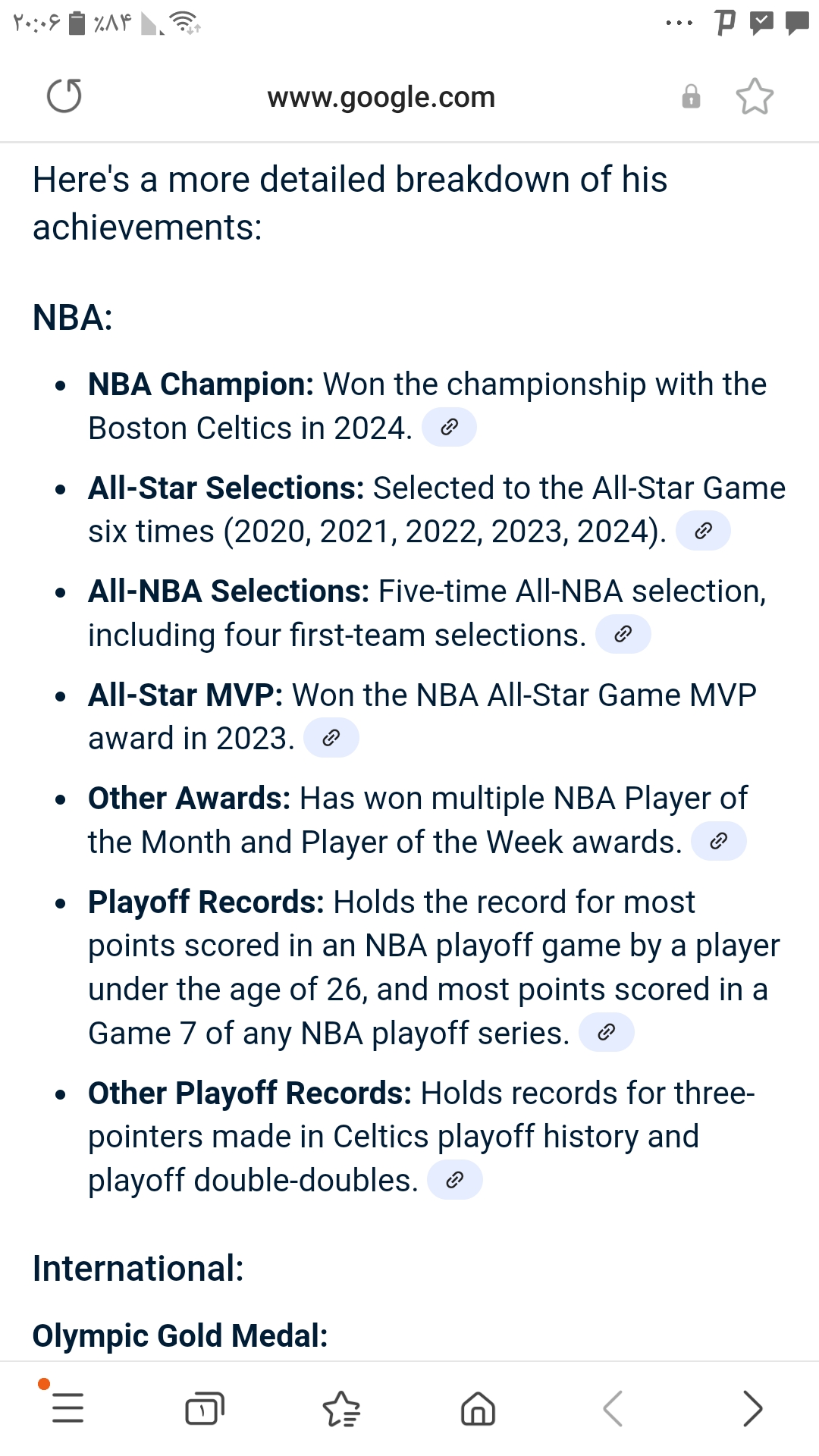The width and height of the screenshot is (819, 1456).
Task: Go to the browser home page
Action: [478, 1408]
